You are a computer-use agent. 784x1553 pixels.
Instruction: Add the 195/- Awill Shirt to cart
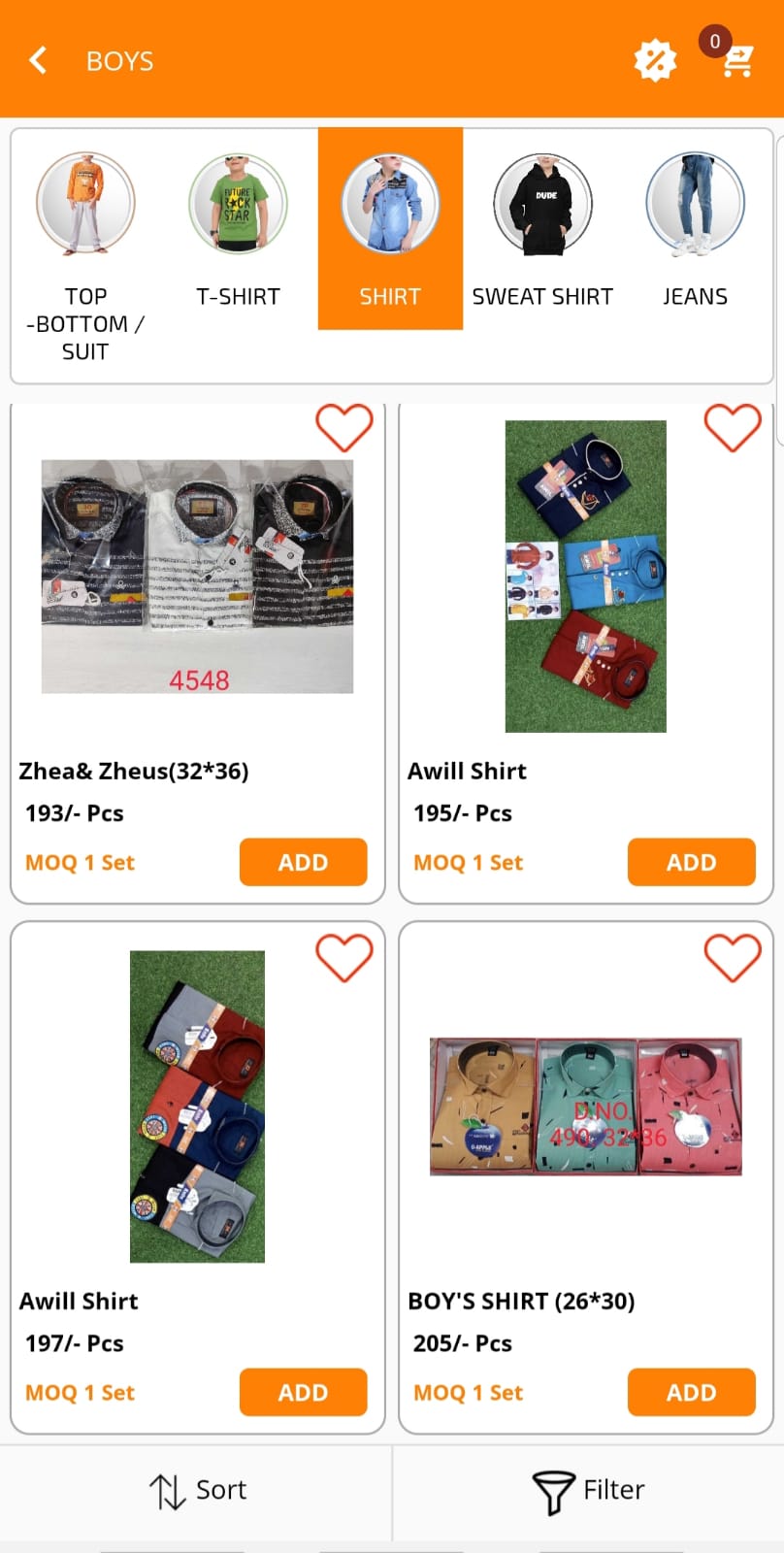[691, 862]
